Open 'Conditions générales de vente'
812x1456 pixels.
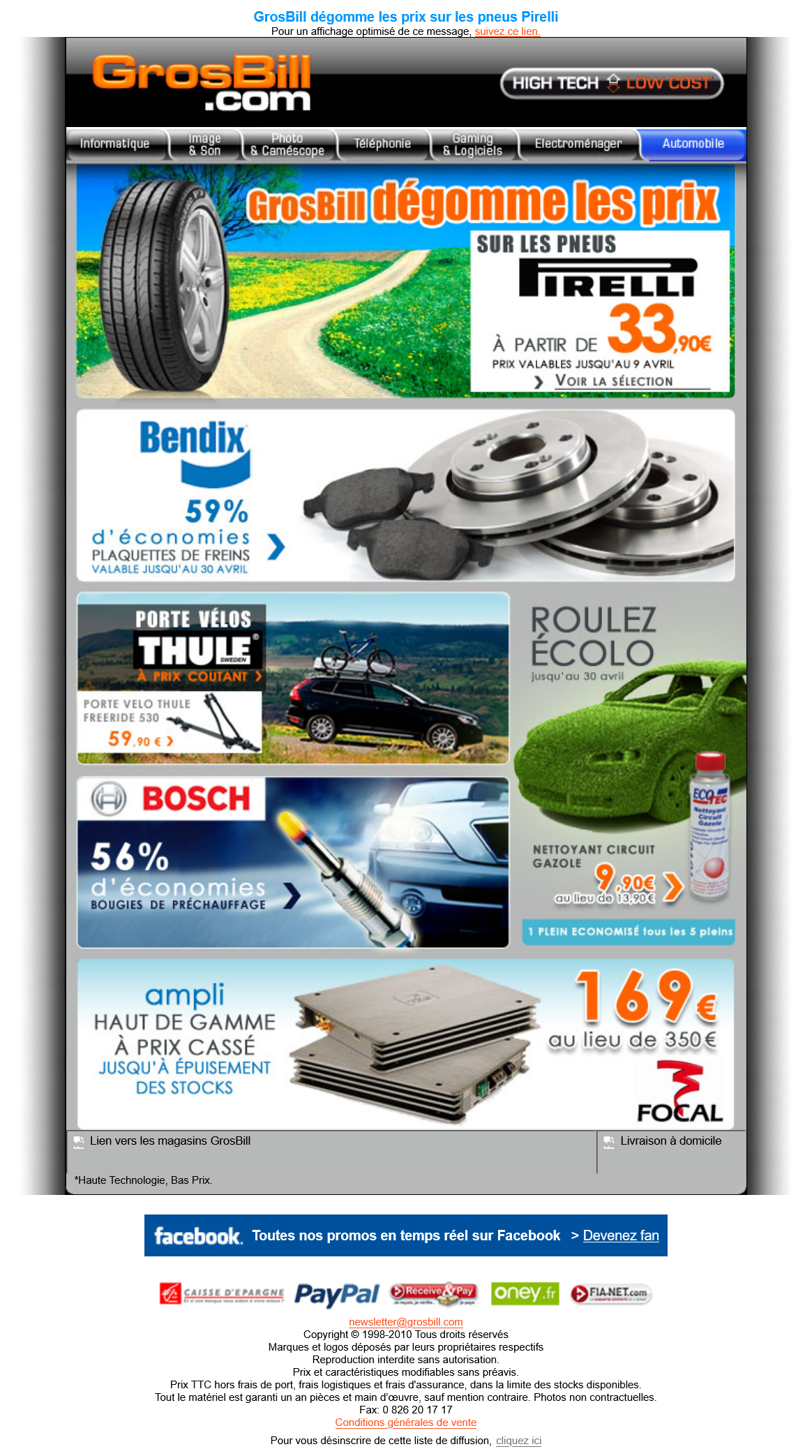[406, 1422]
